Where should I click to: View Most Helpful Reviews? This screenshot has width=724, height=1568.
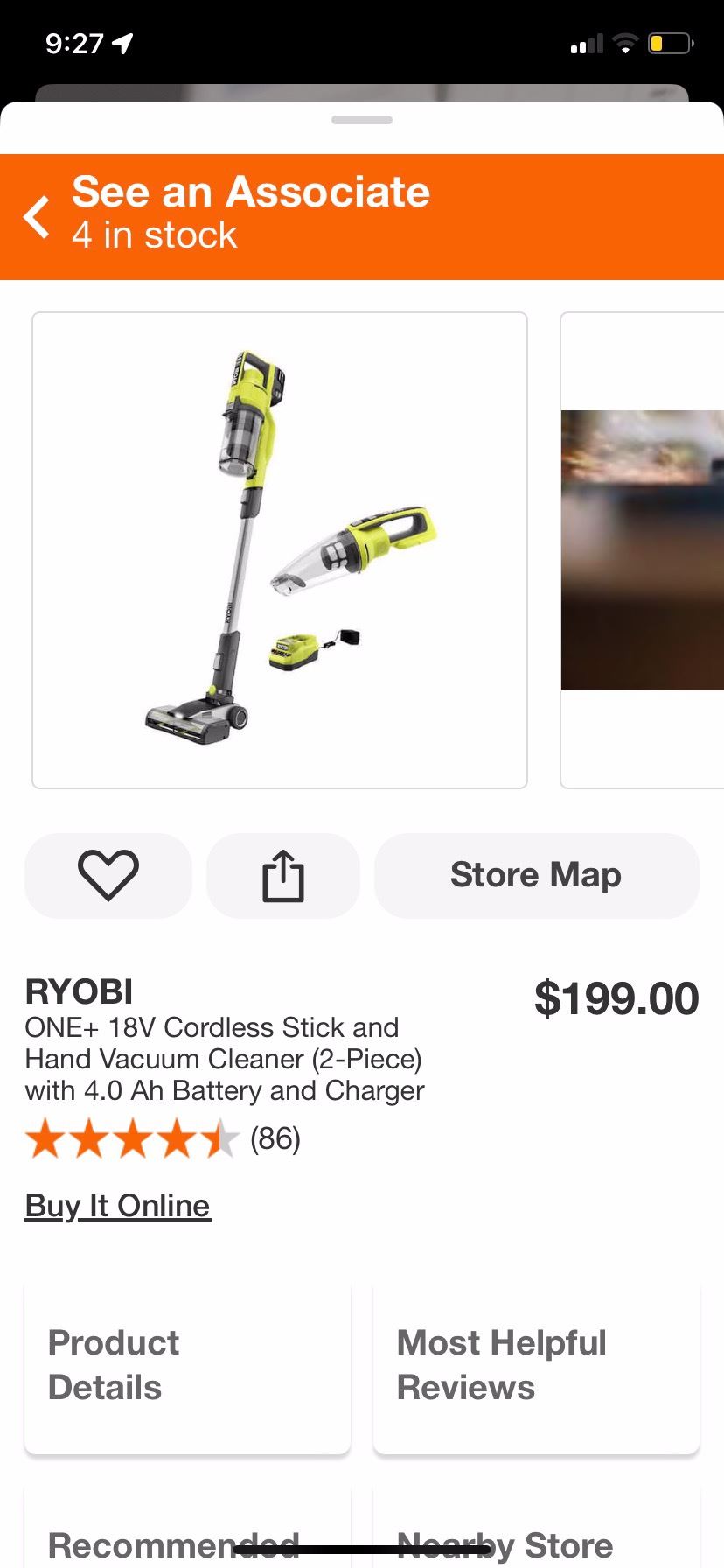pyautogui.click(x=536, y=1367)
